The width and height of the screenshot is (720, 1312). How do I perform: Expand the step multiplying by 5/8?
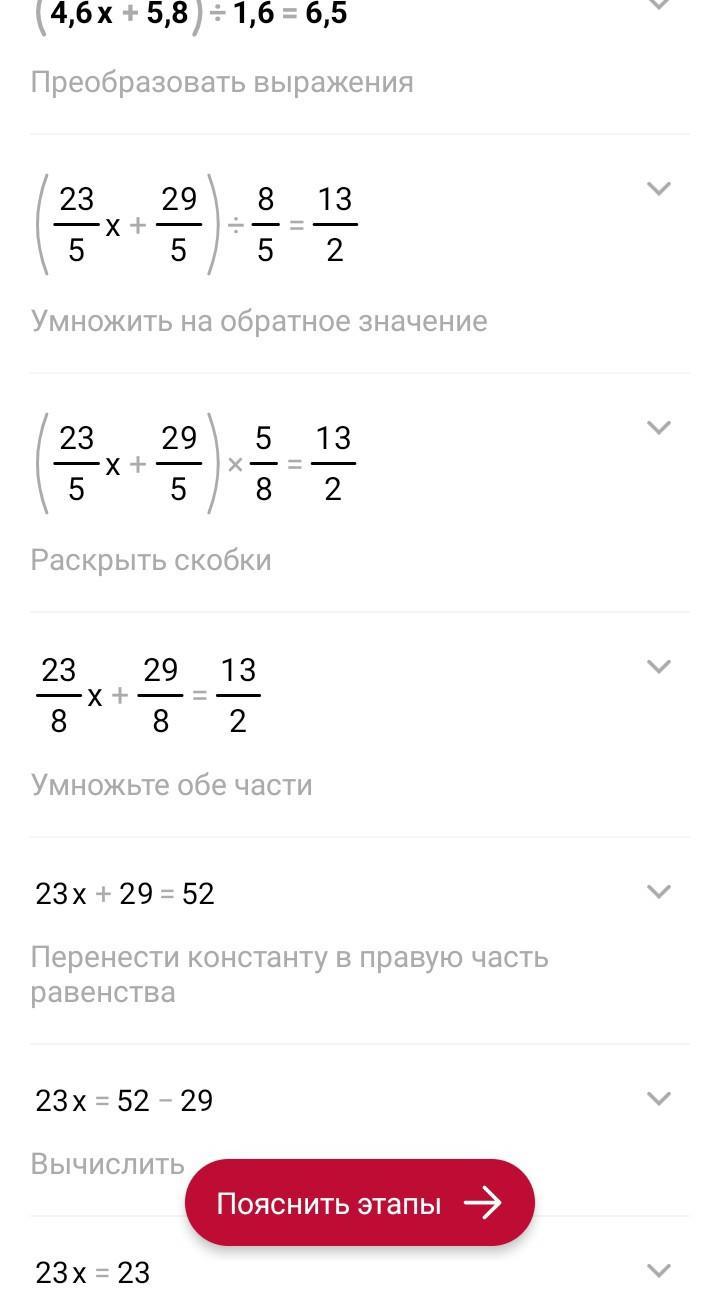coord(658,427)
